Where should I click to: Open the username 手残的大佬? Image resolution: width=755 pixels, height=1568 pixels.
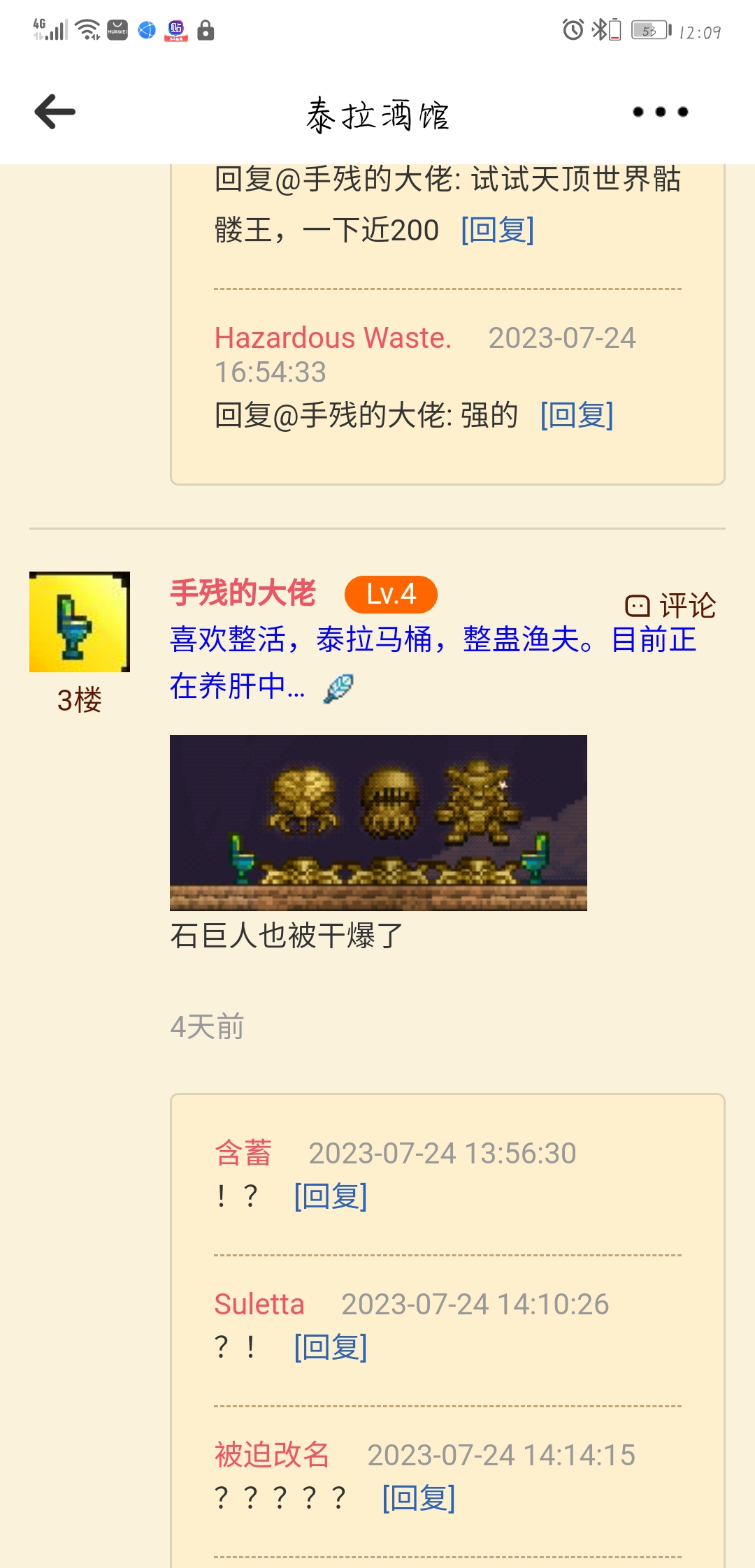click(243, 593)
